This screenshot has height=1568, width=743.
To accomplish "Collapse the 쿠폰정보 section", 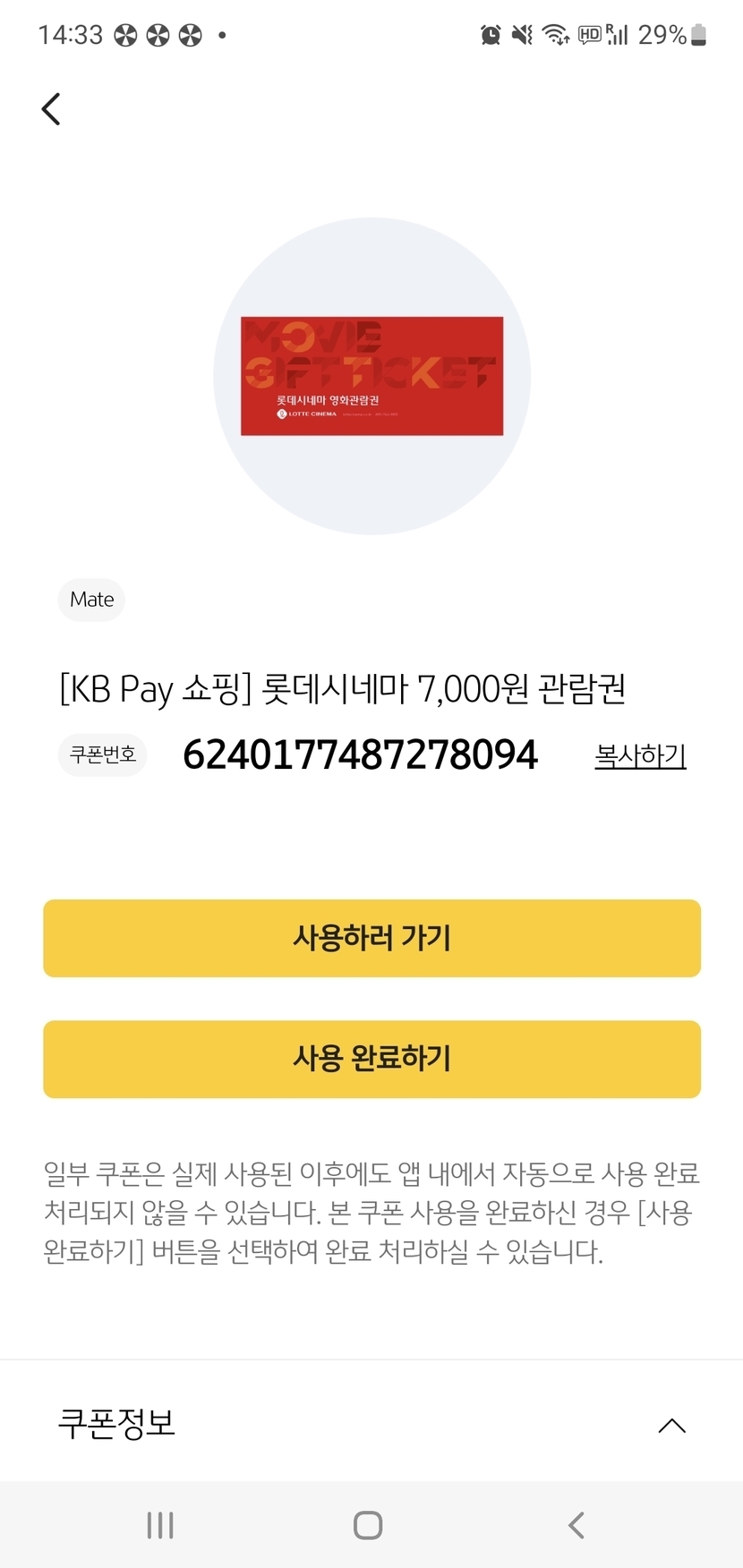I will tap(671, 1426).
